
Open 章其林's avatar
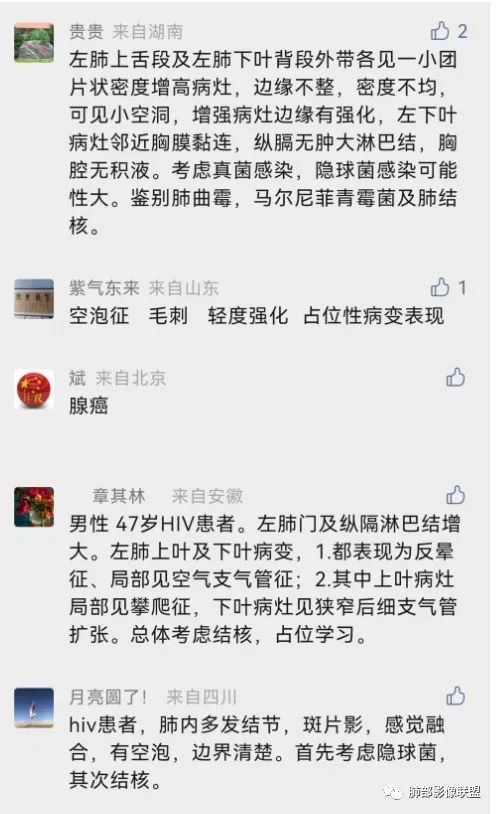pyautogui.click(x=34, y=507)
